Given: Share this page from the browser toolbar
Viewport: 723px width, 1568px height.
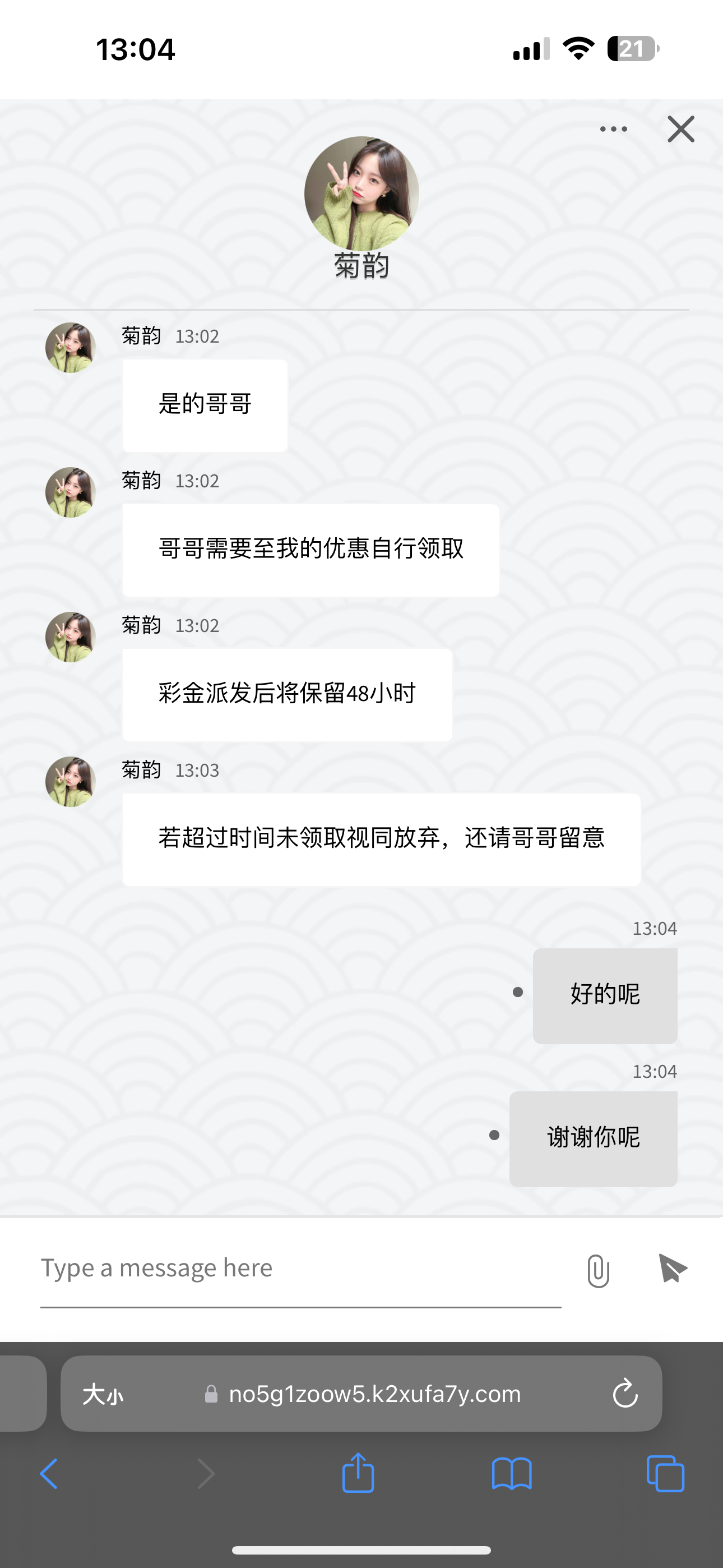Looking at the screenshot, I should point(358,1473).
